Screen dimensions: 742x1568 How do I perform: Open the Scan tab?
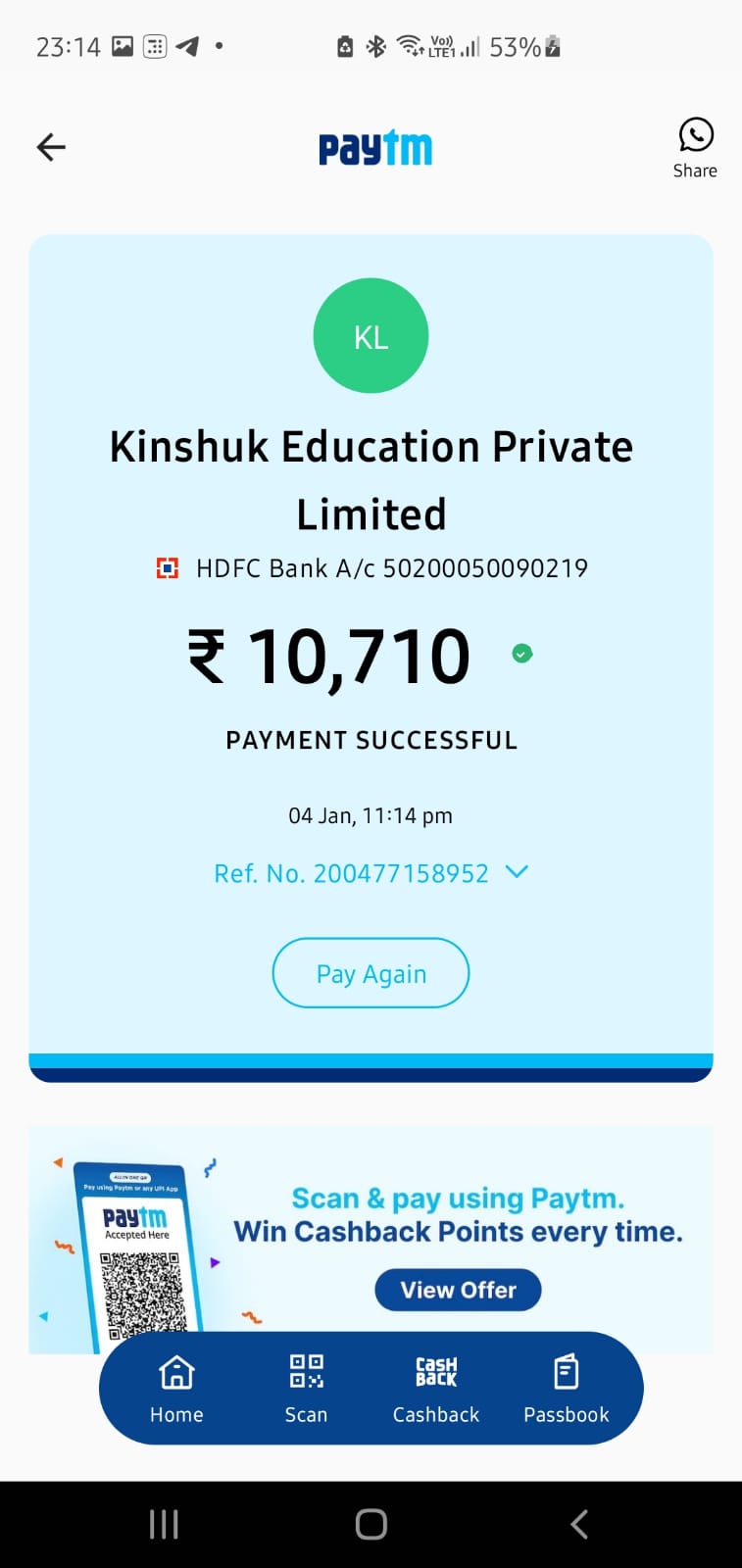tap(306, 1388)
